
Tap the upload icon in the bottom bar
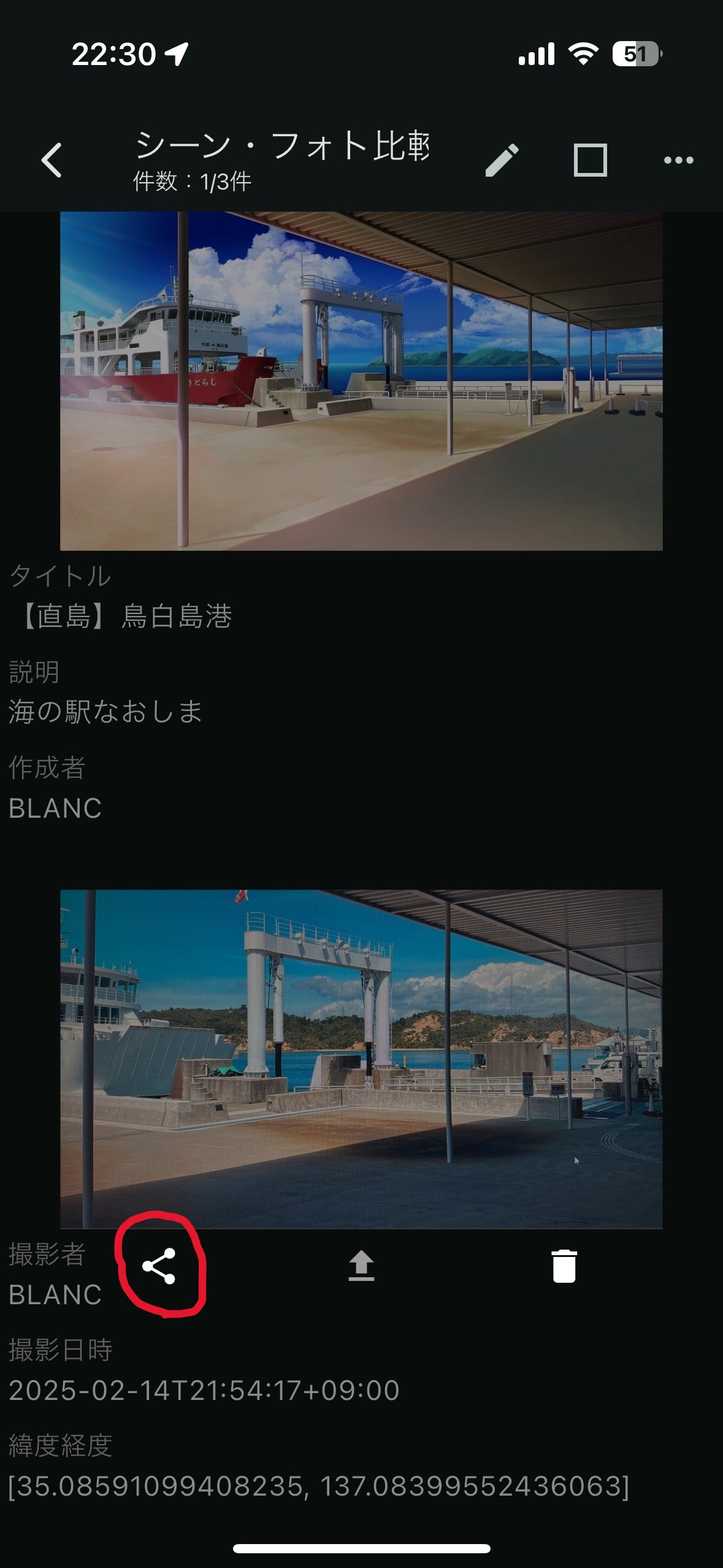[x=361, y=1266]
